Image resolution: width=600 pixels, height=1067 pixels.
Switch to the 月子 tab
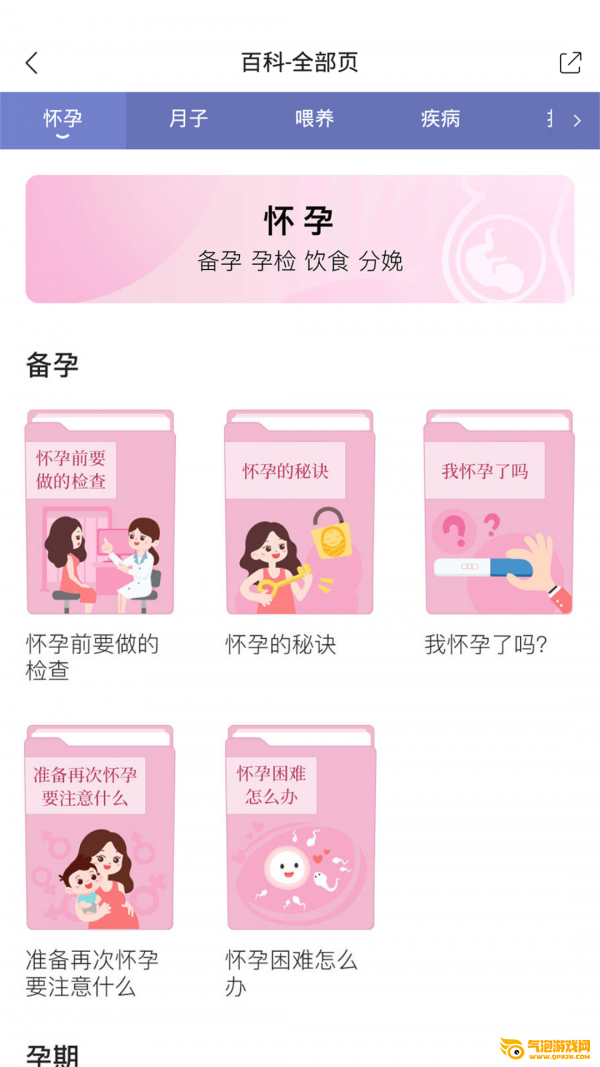(x=188, y=119)
